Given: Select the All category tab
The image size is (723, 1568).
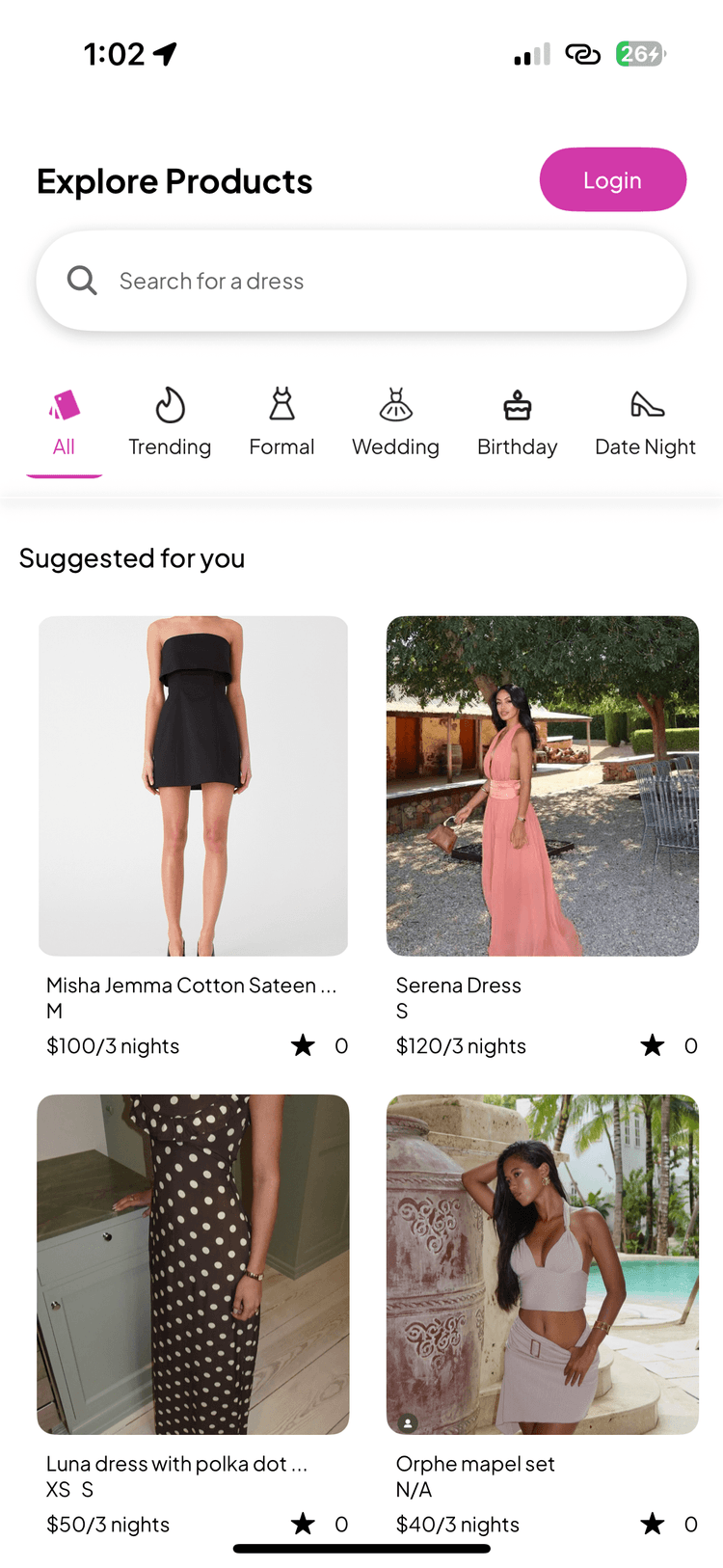Looking at the screenshot, I should pos(64,423).
